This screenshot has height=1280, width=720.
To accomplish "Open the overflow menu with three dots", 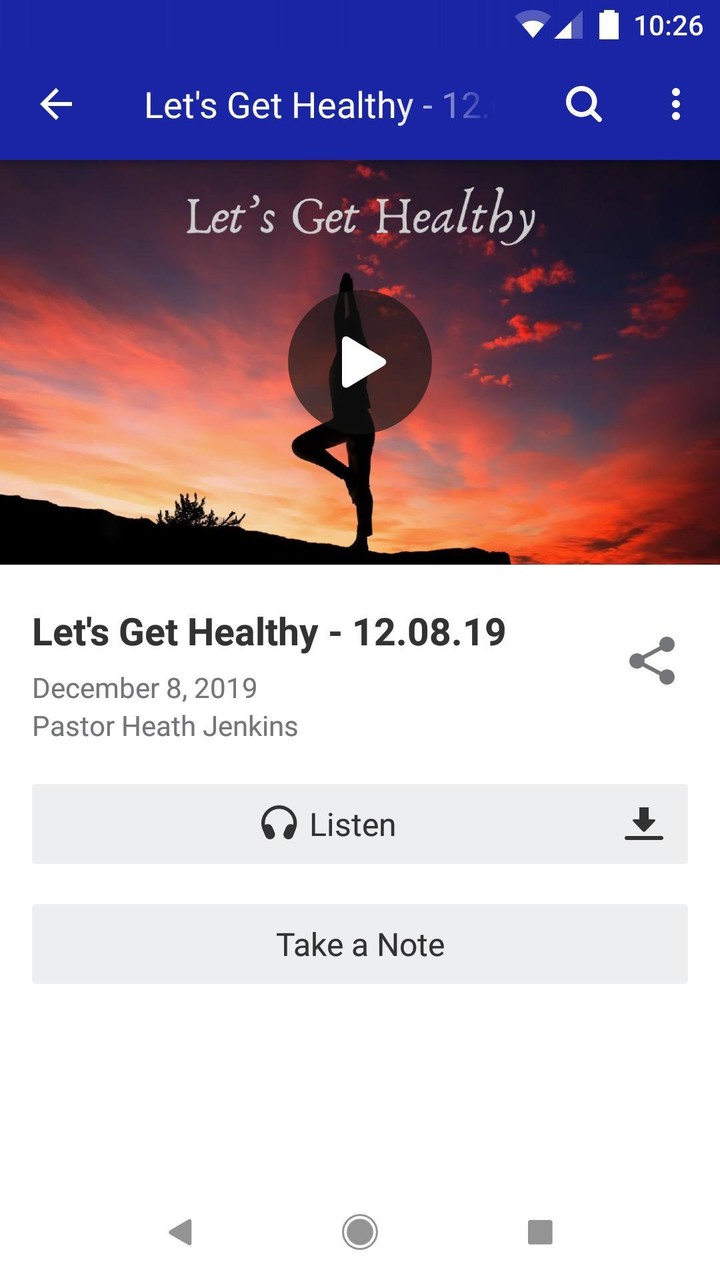I will click(676, 103).
